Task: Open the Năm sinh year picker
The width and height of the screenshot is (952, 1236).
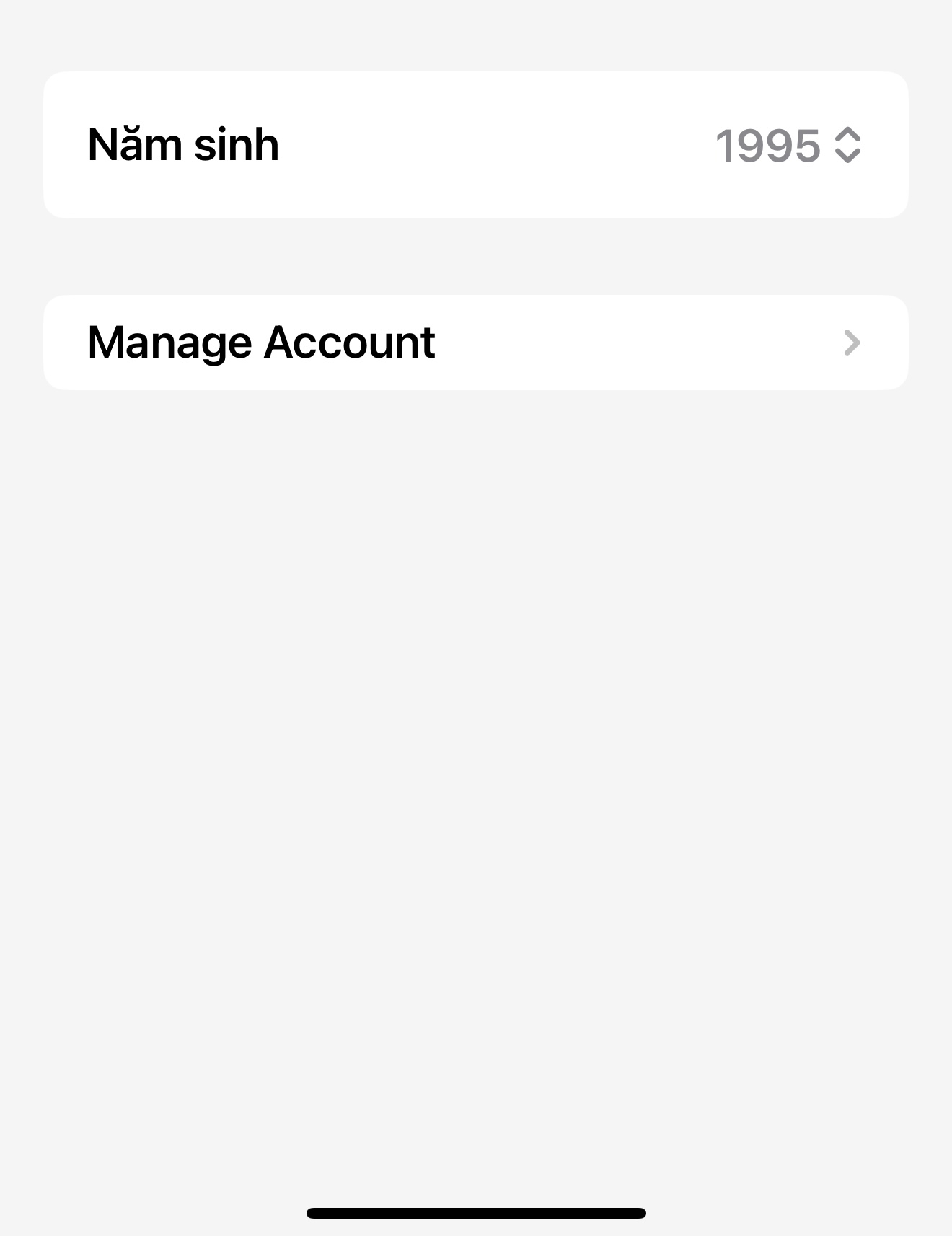Action: point(788,146)
